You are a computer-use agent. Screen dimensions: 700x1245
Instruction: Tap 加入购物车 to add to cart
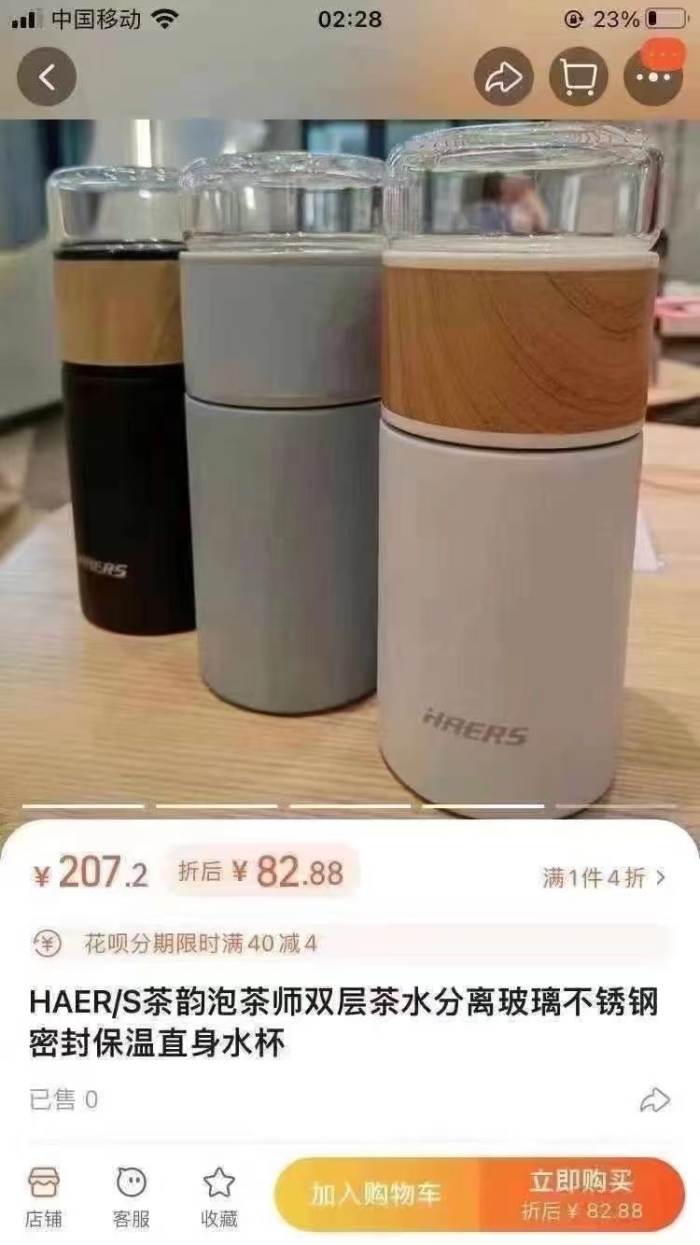point(376,1194)
